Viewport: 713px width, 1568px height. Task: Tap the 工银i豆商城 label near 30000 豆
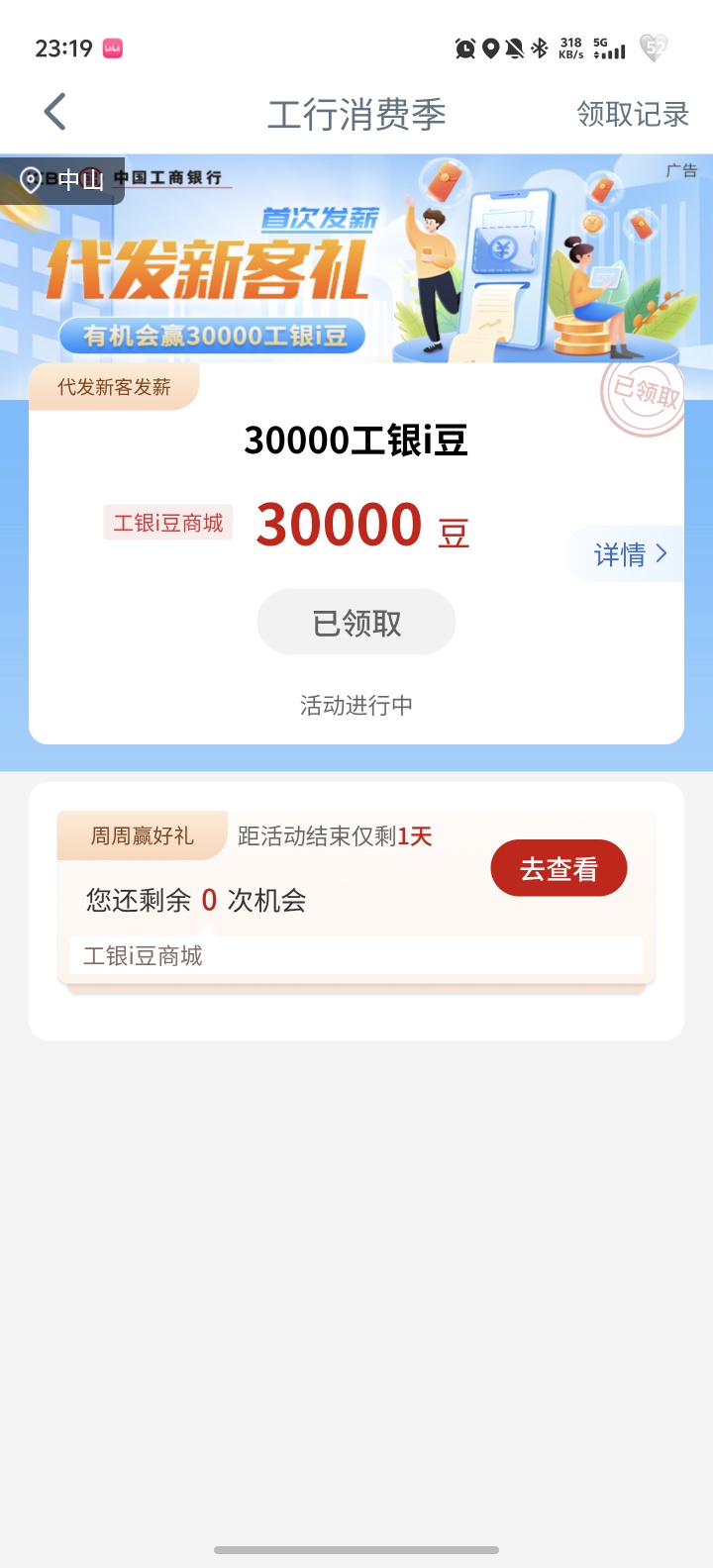(x=167, y=523)
